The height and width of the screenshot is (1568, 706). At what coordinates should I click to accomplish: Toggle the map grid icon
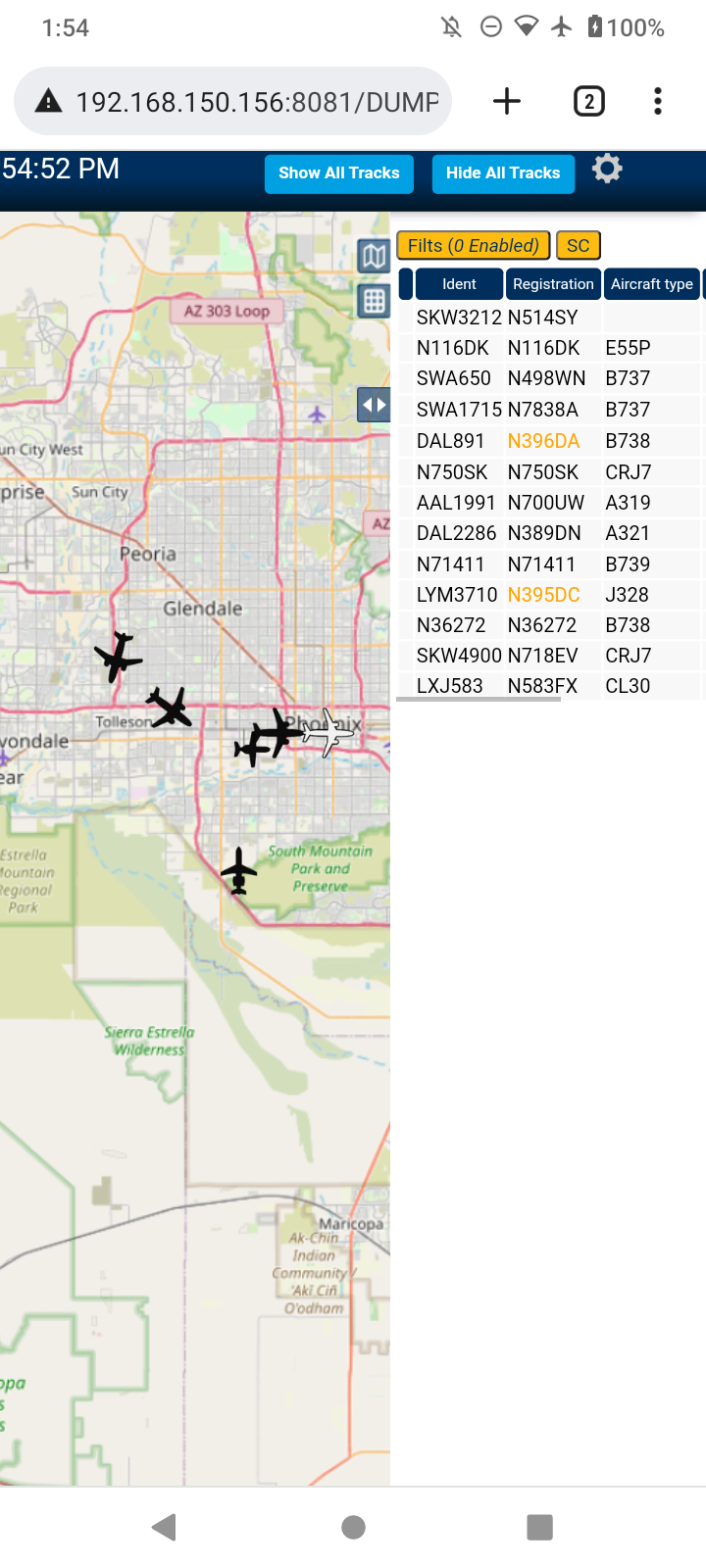pyautogui.click(x=374, y=301)
